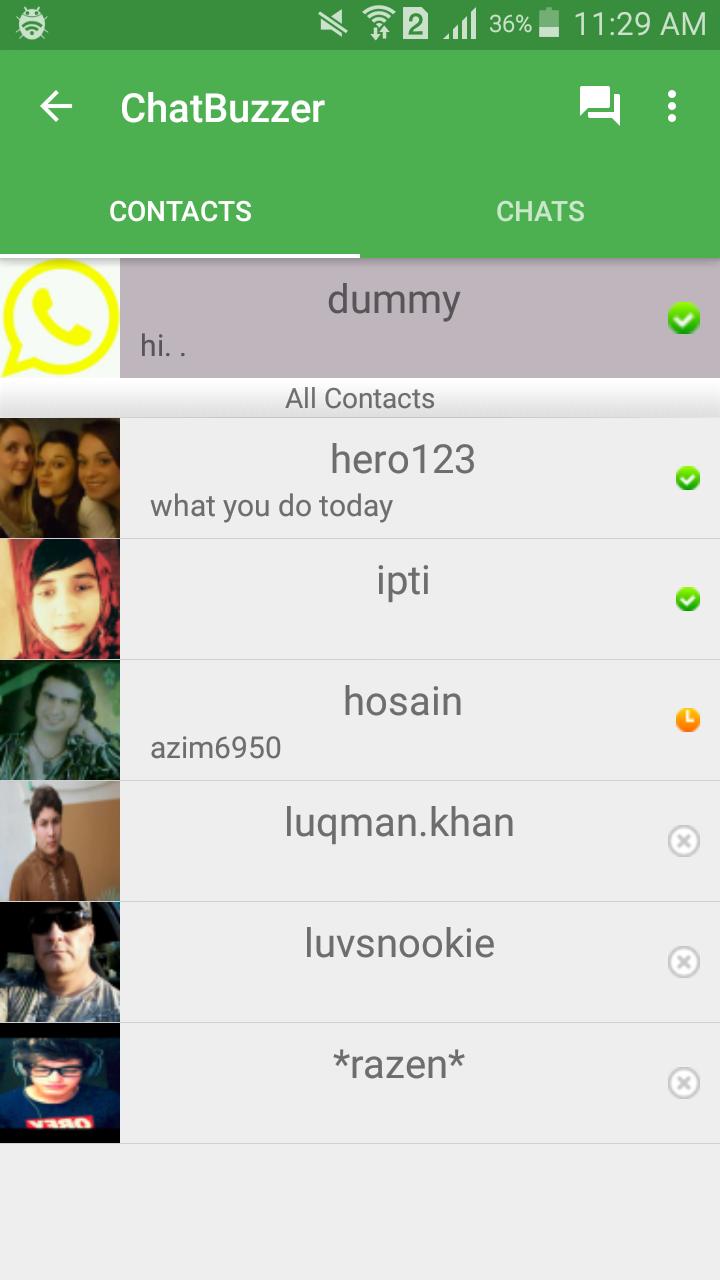Viewport: 720px width, 1280px height.
Task: Switch to the Chats tab
Action: click(x=540, y=211)
